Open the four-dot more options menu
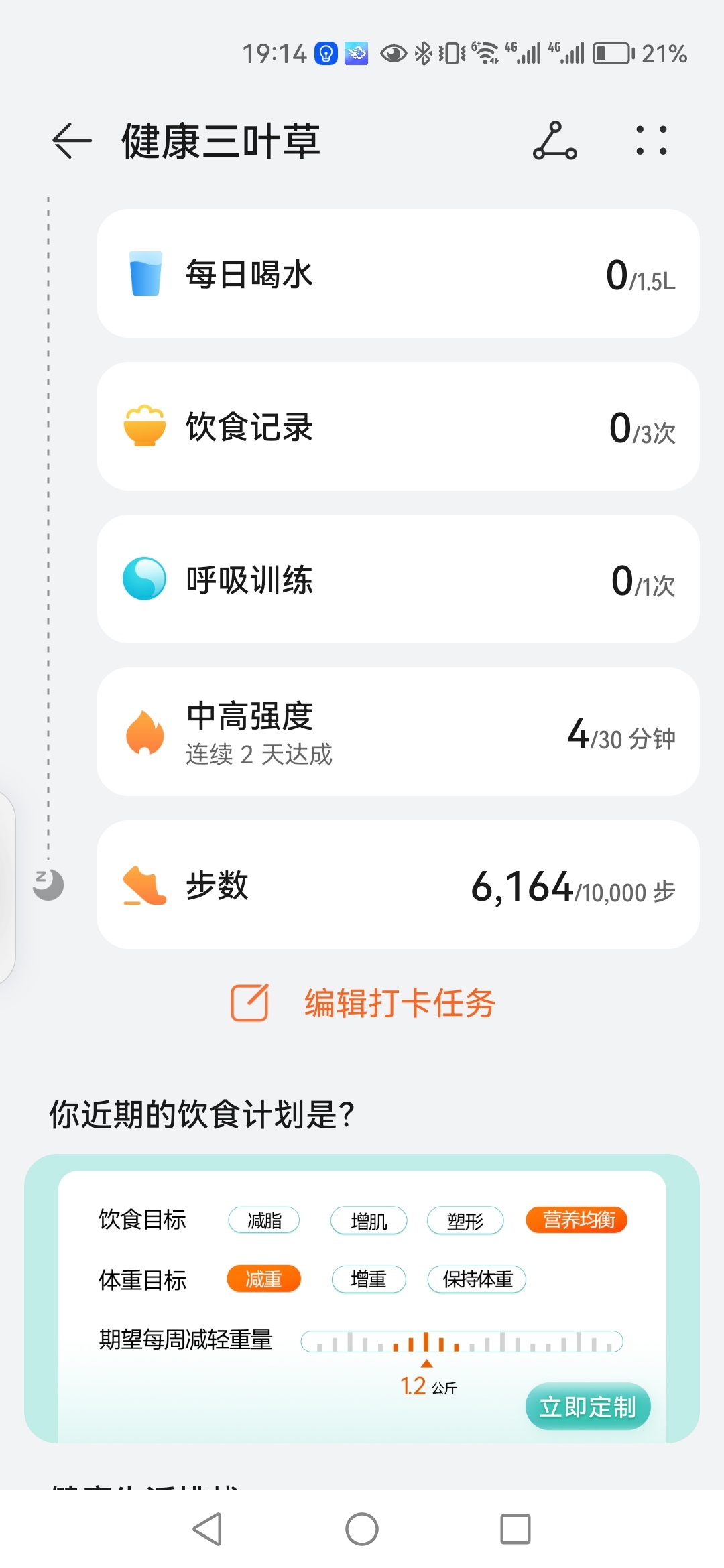Viewport: 724px width, 1568px height. click(x=651, y=141)
